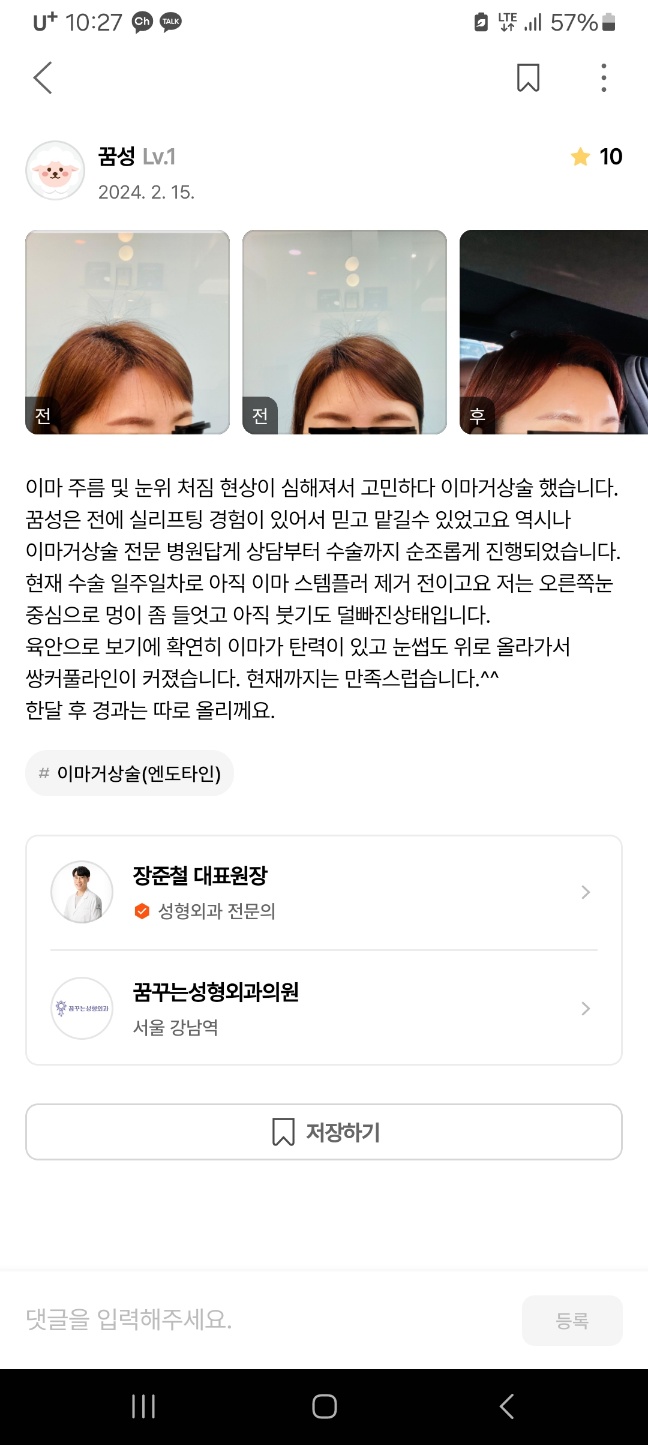
Task: Focus the comment input field
Action: coord(260,1320)
